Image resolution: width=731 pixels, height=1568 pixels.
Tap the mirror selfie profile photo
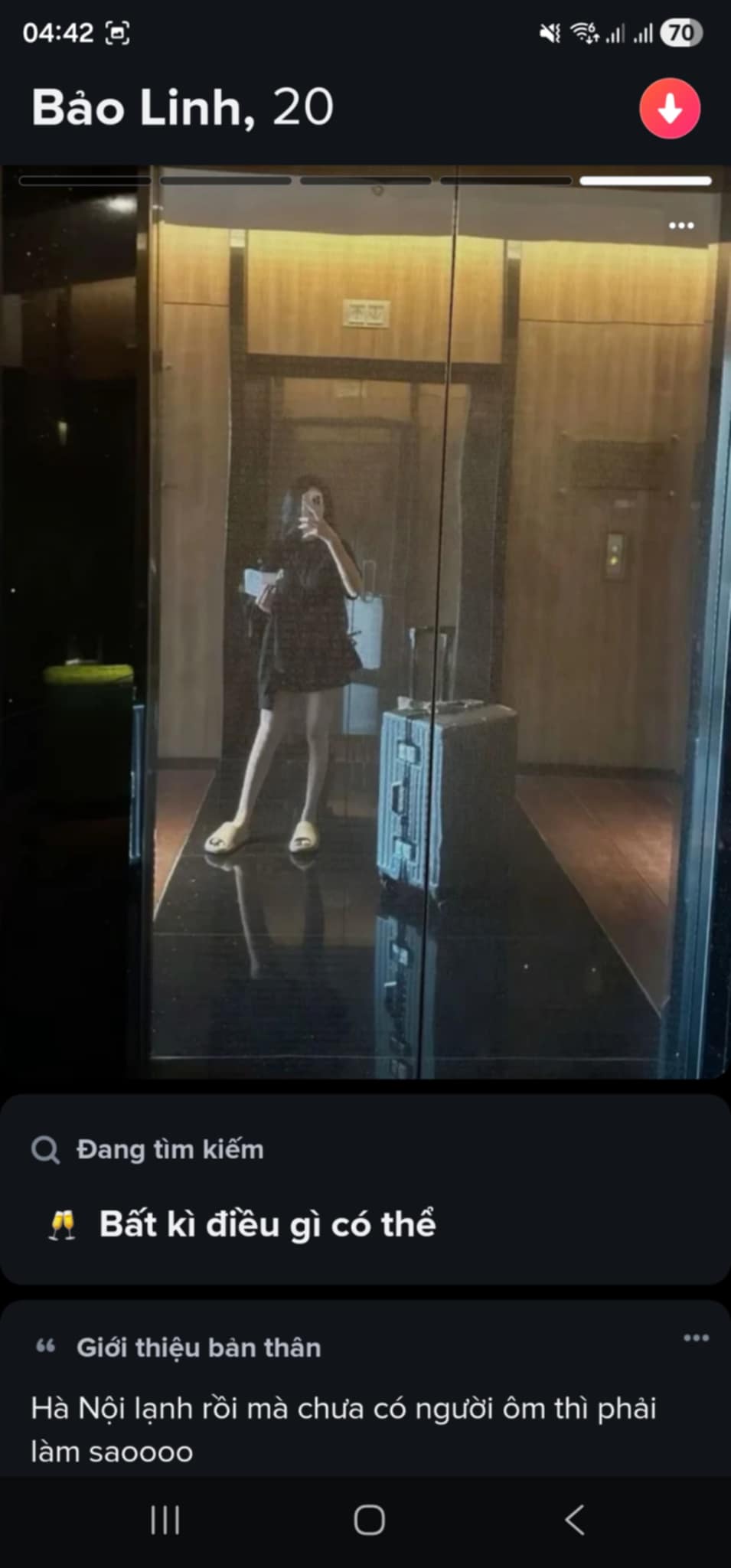365,622
